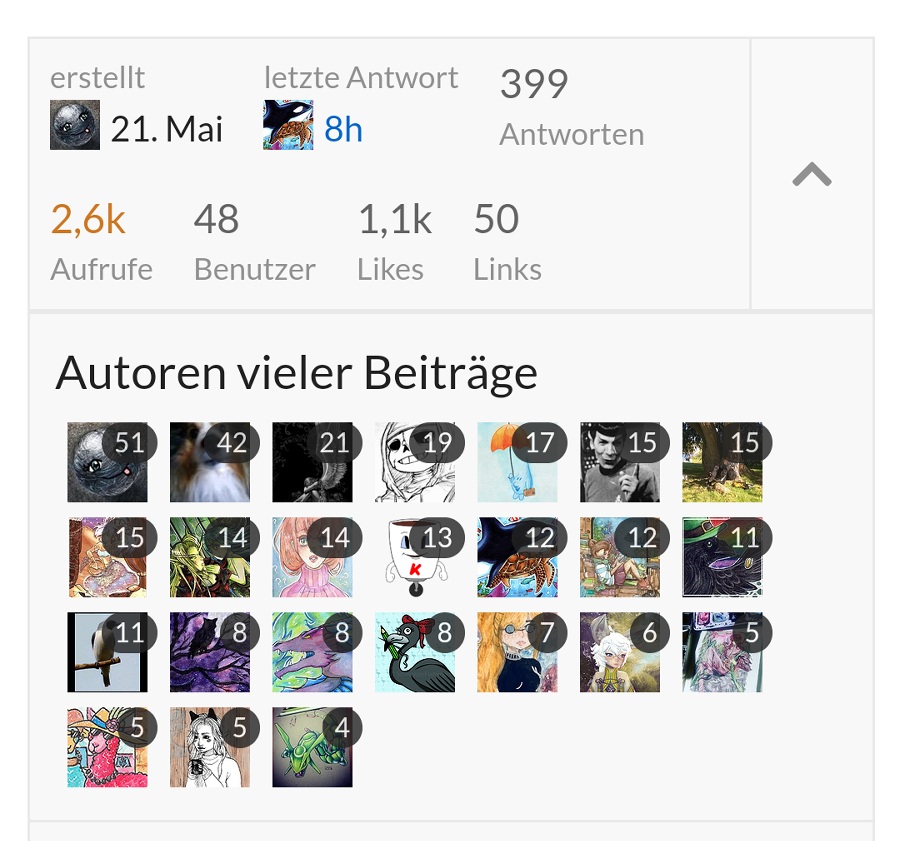Show posts by the author with 42 posts
This screenshot has height=841, width=898.
210,462
